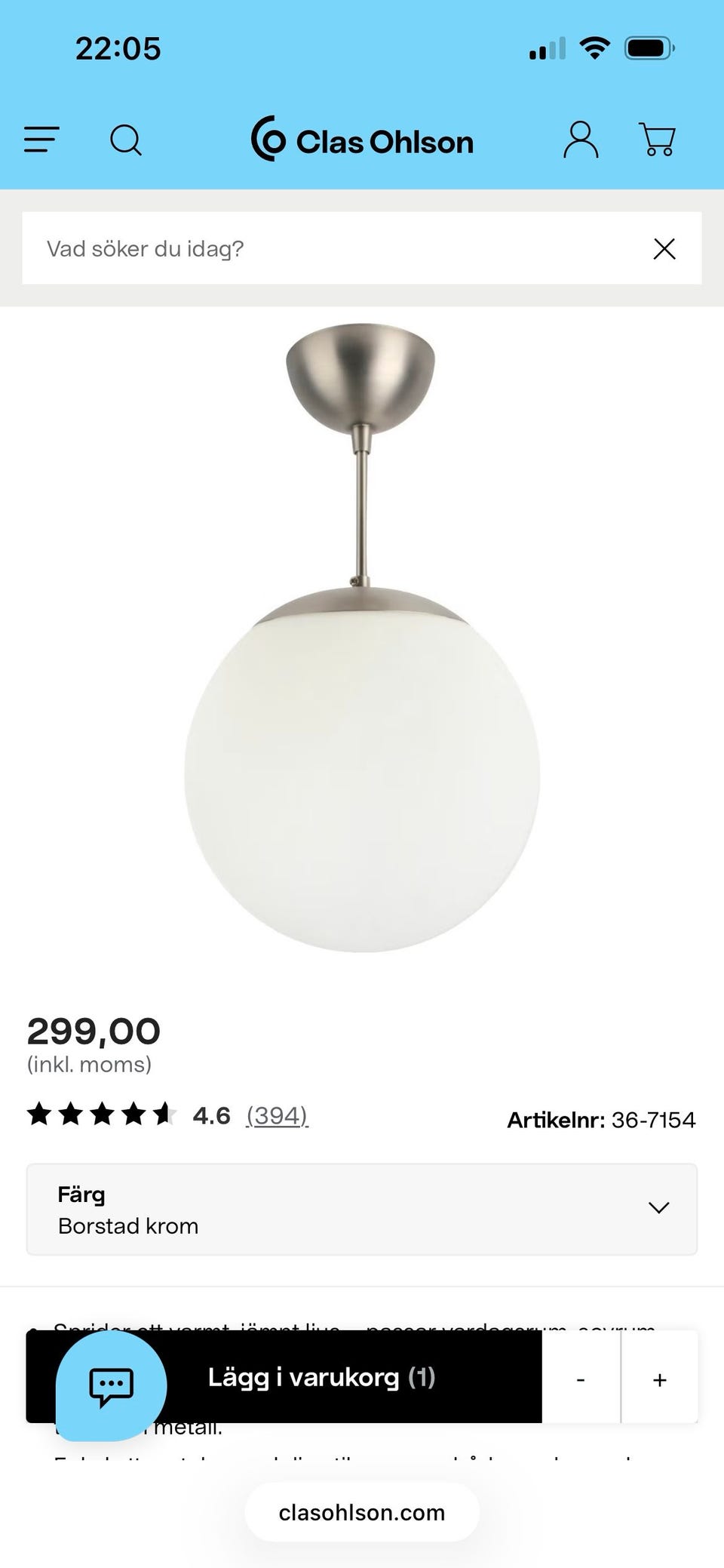Tap Lägg i varukorg button
The image size is (724, 1568).
tap(322, 1377)
